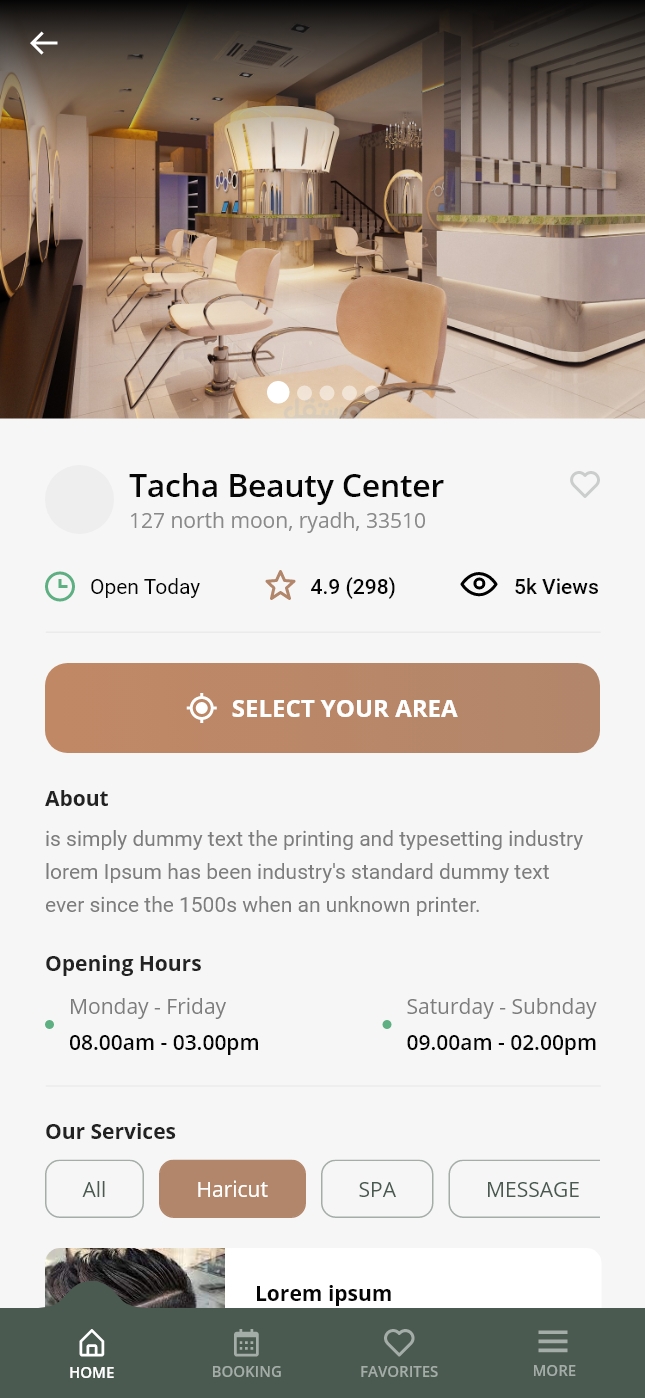645x1398 pixels.
Task: Favorite Tacha Beauty Center with the heart
Action: coord(585,485)
